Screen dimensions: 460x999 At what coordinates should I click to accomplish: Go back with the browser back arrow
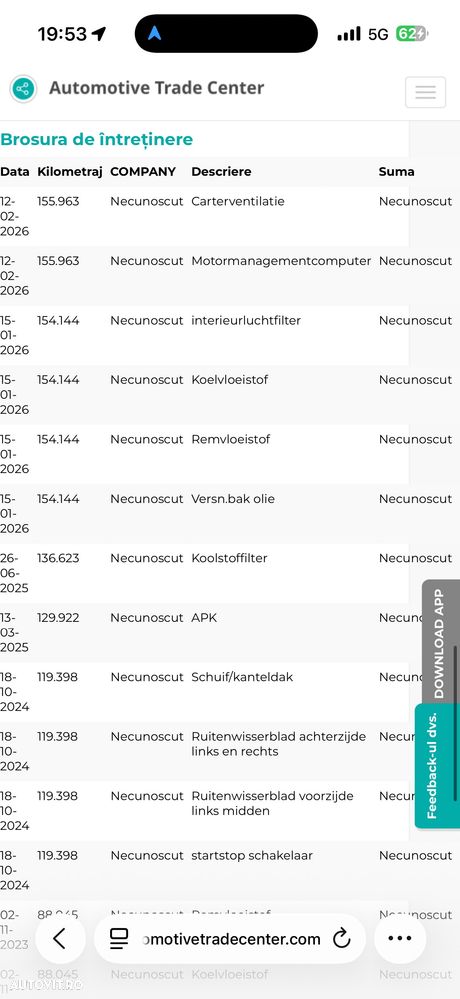point(61,938)
